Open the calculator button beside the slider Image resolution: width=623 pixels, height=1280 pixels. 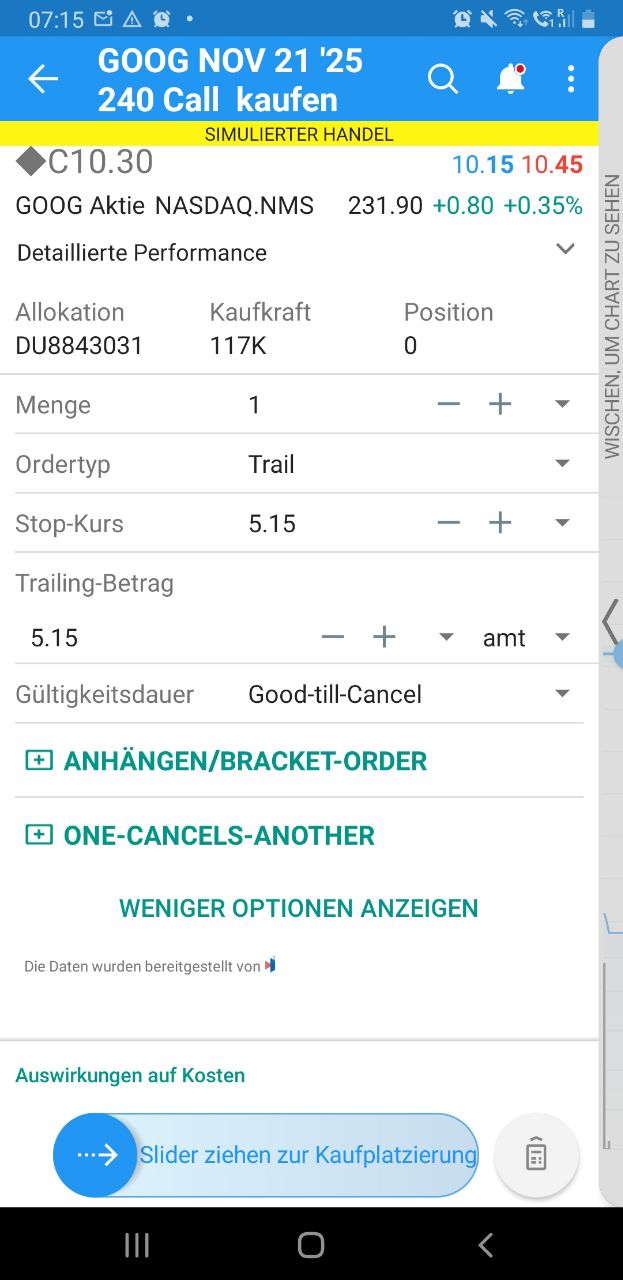[x=536, y=1155]
